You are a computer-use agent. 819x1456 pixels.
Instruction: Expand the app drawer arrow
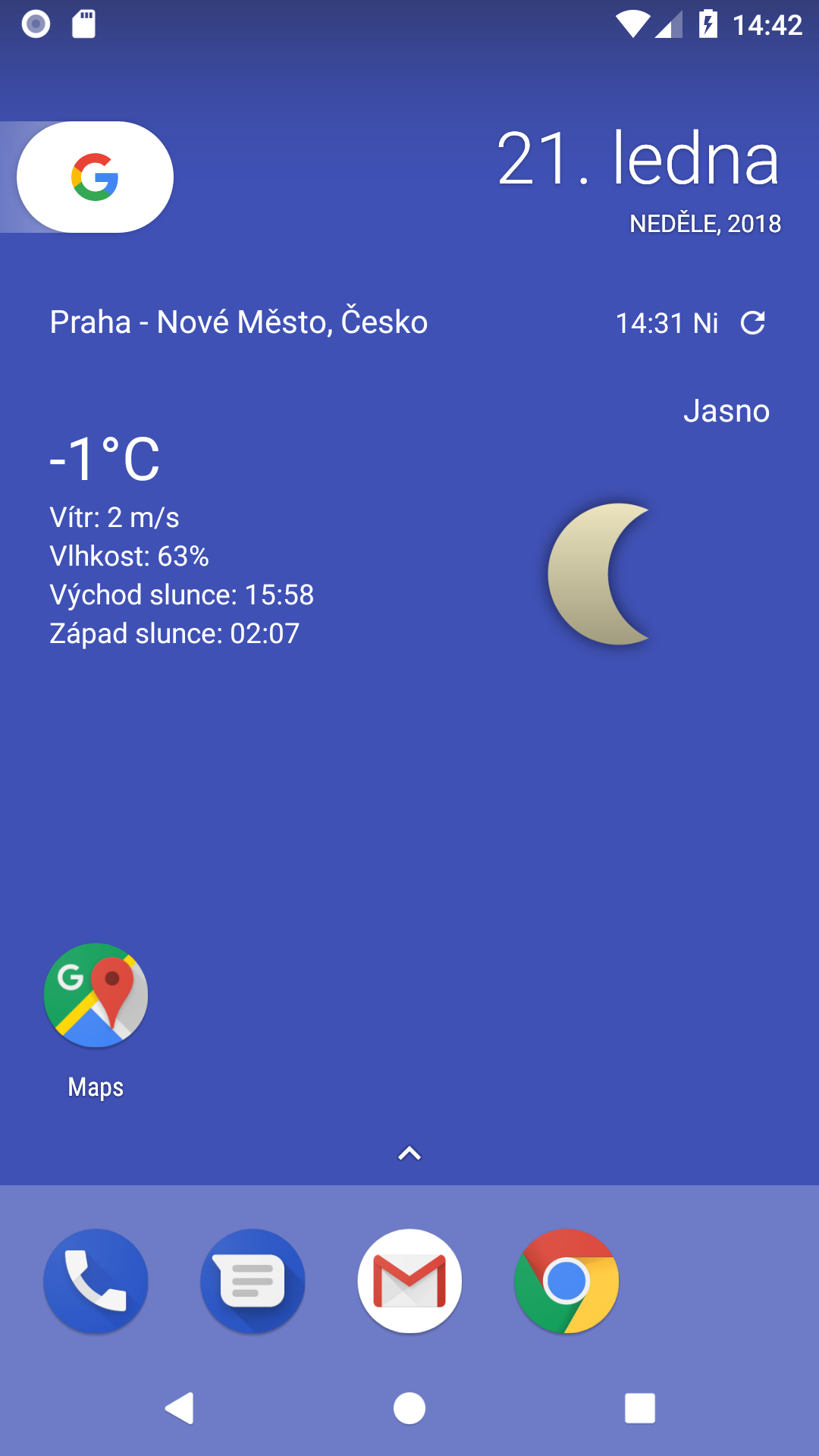click(409, 1153)
